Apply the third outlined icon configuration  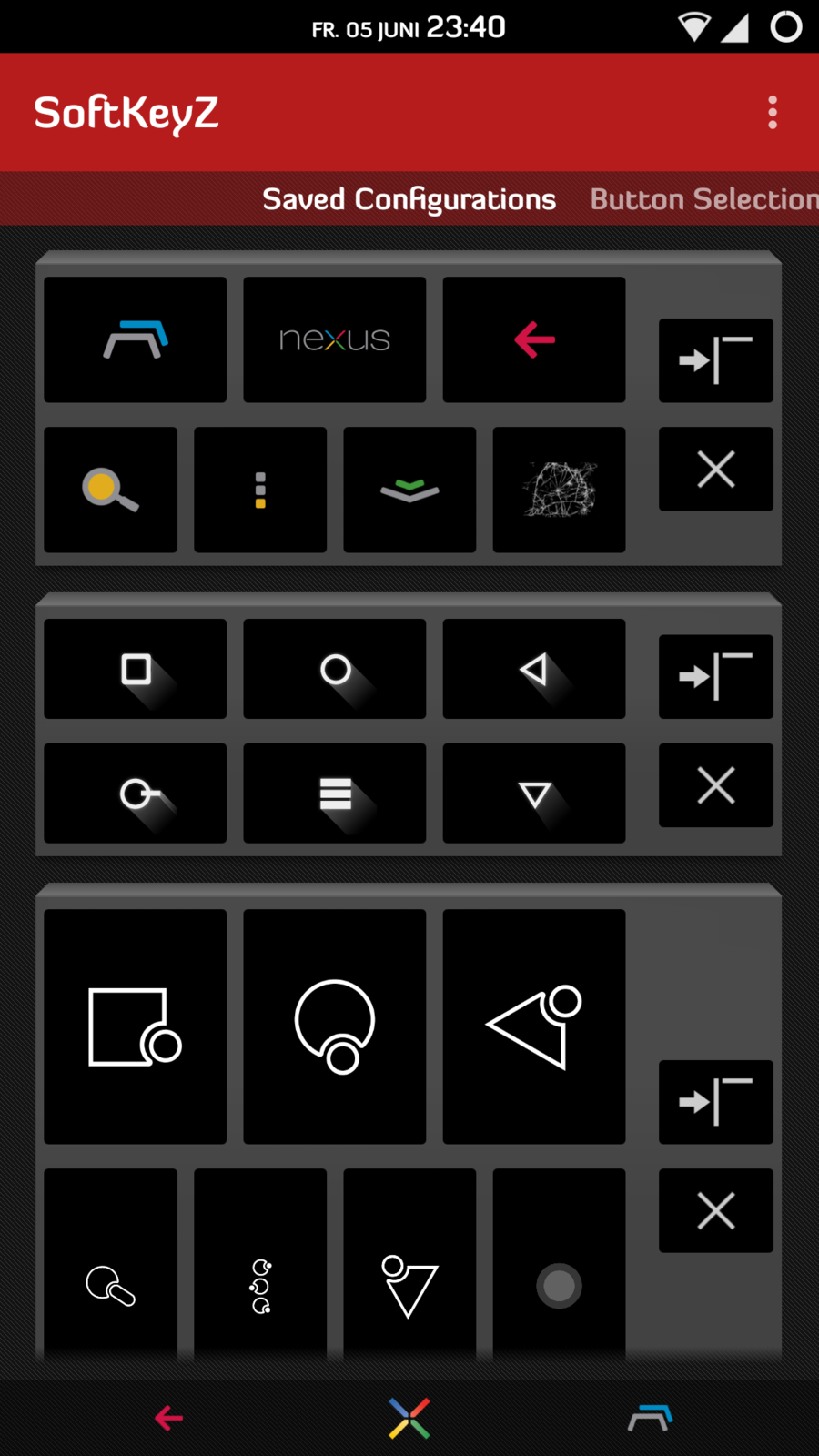[715, 1102]
